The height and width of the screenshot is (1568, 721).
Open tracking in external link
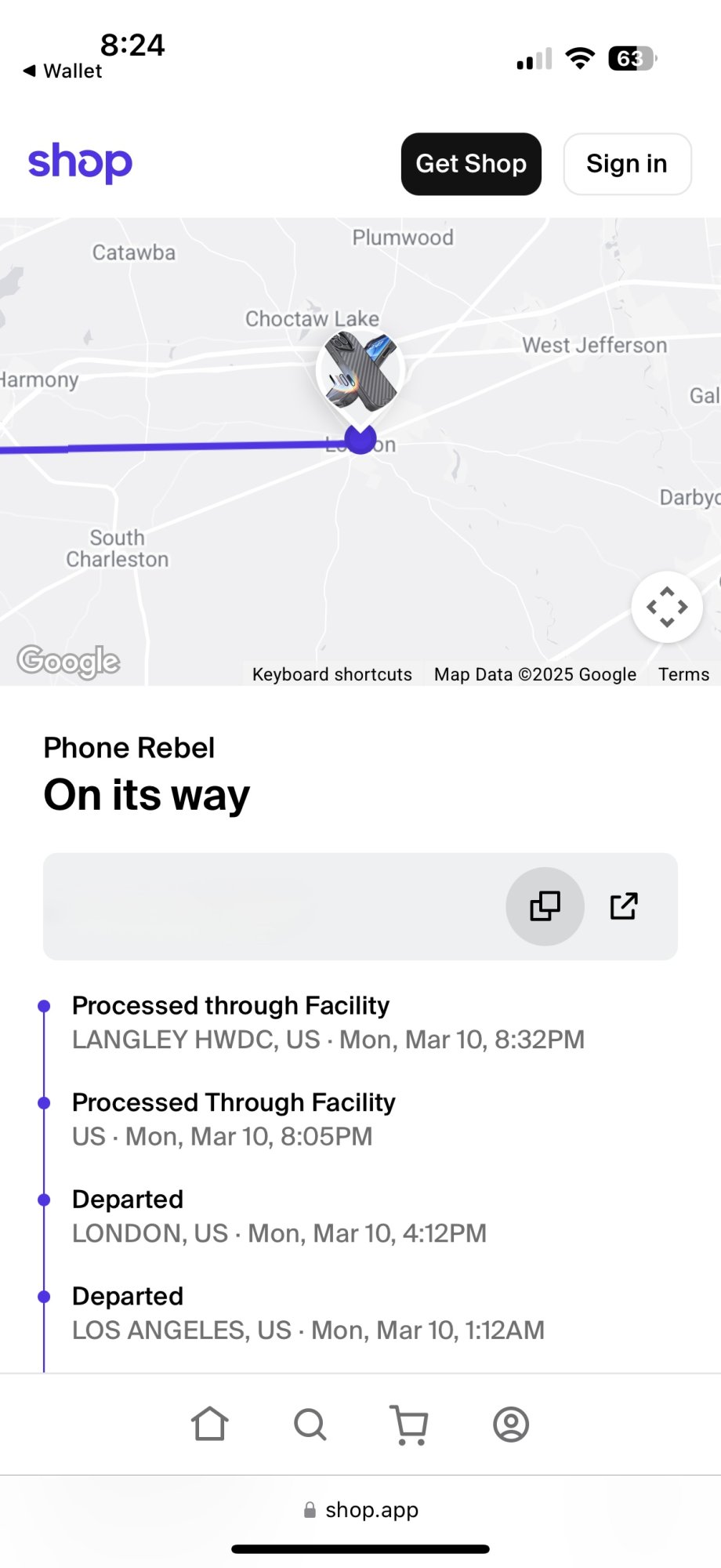(x=624, y=906)
